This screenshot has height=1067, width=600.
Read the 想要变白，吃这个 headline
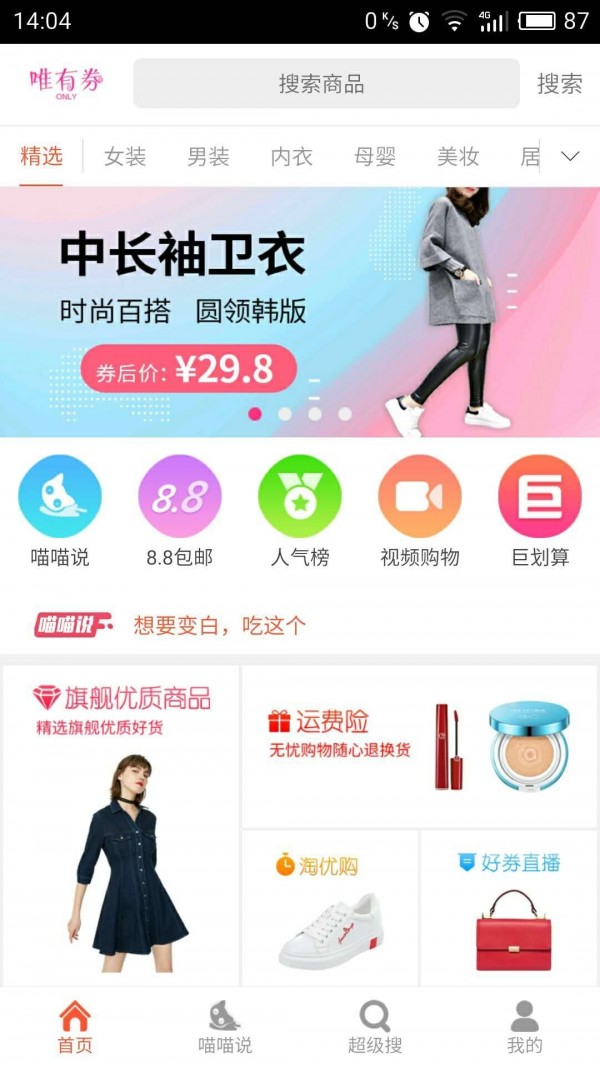point(220,626)
